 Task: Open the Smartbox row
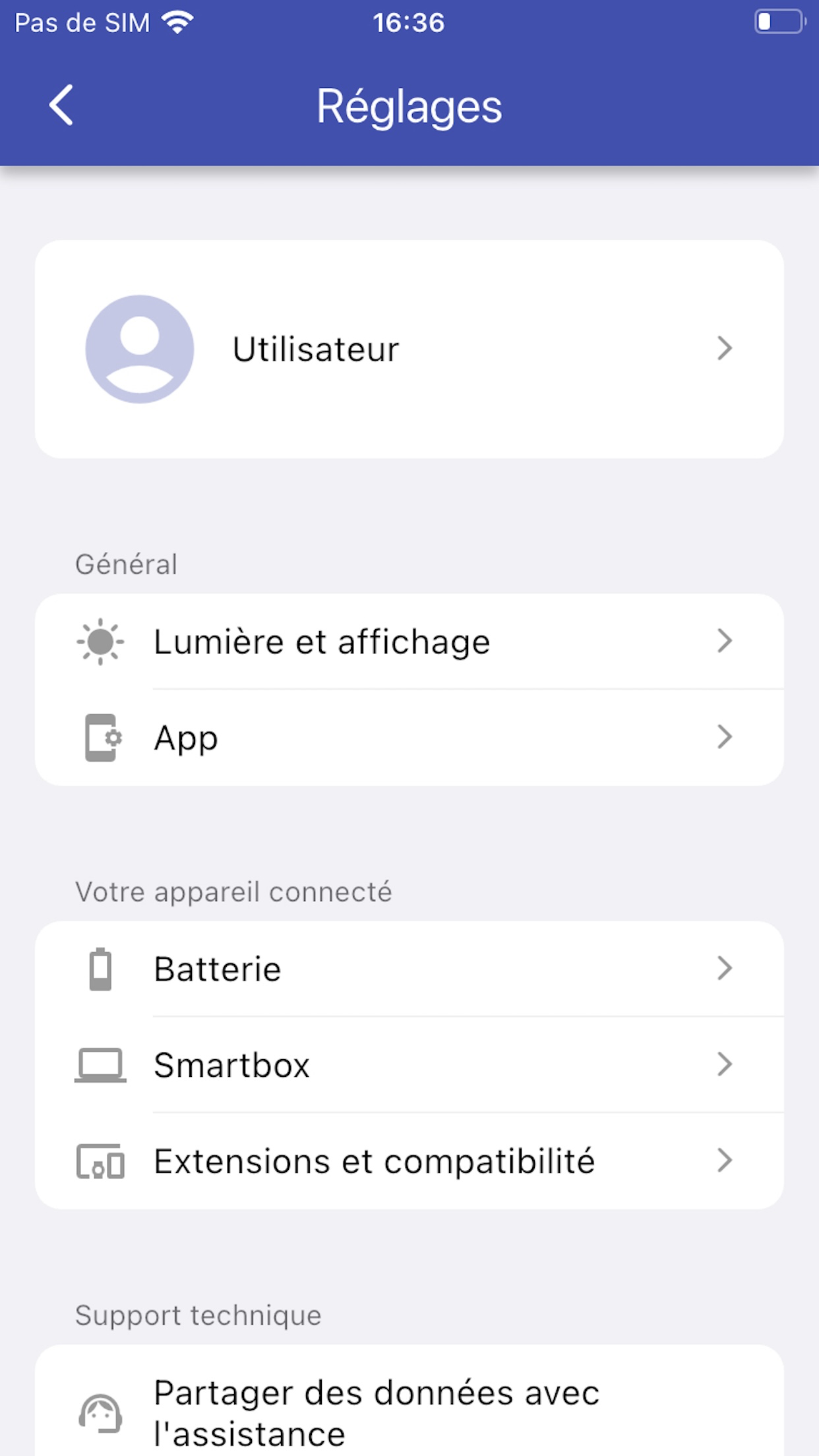(409, 1065)
